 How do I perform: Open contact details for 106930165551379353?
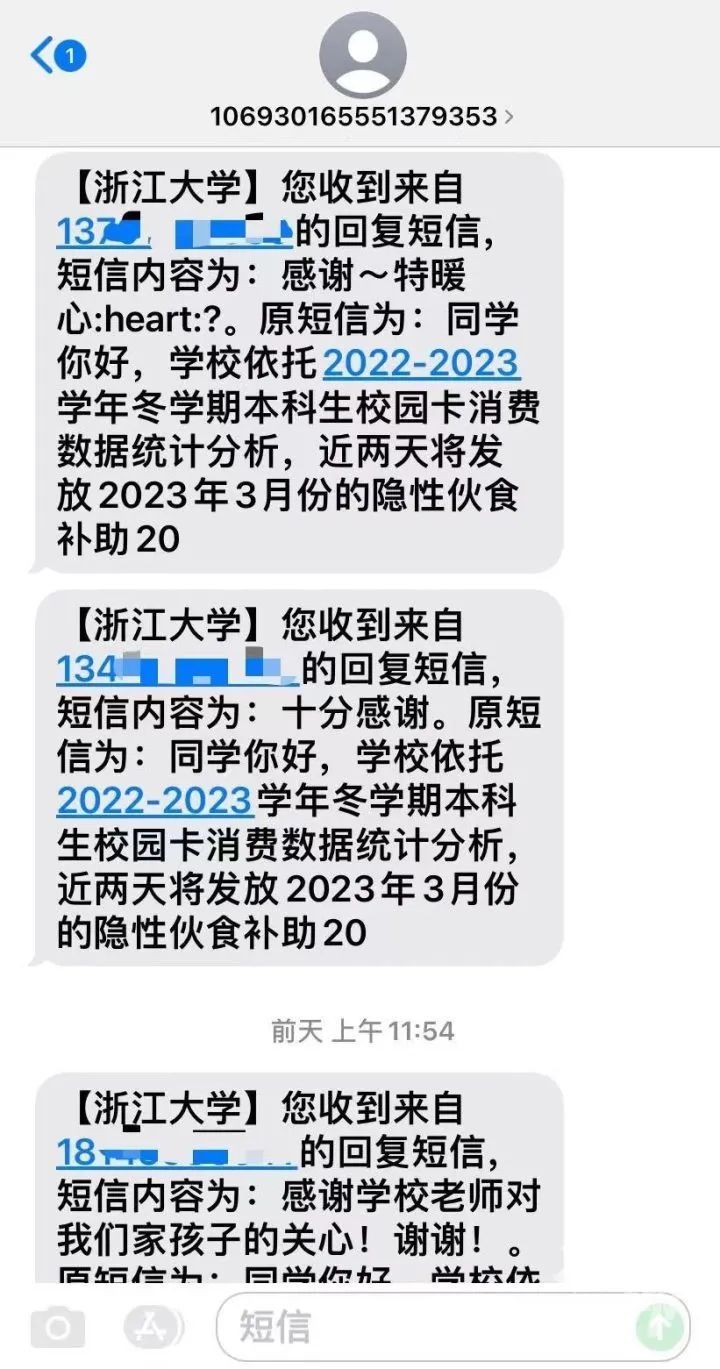[361, 116]
